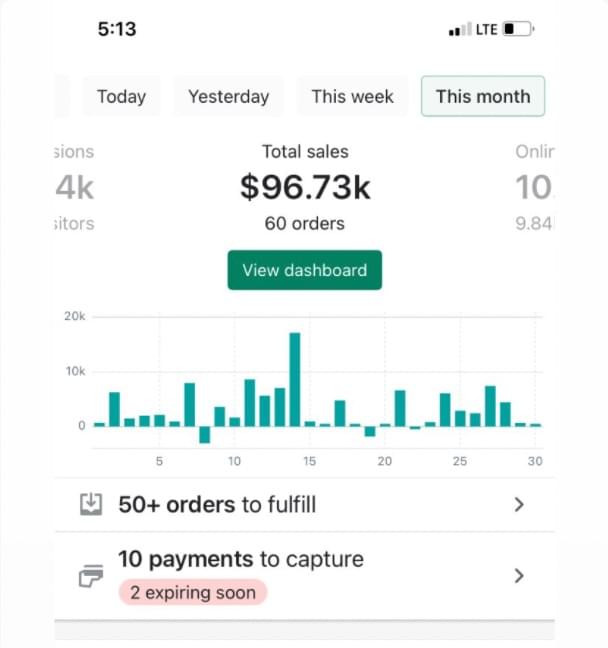The height and width of the screenshot is (648, 608).
Task: Select the This month chip
Action: pyautogui.click(x=483, y=97)
